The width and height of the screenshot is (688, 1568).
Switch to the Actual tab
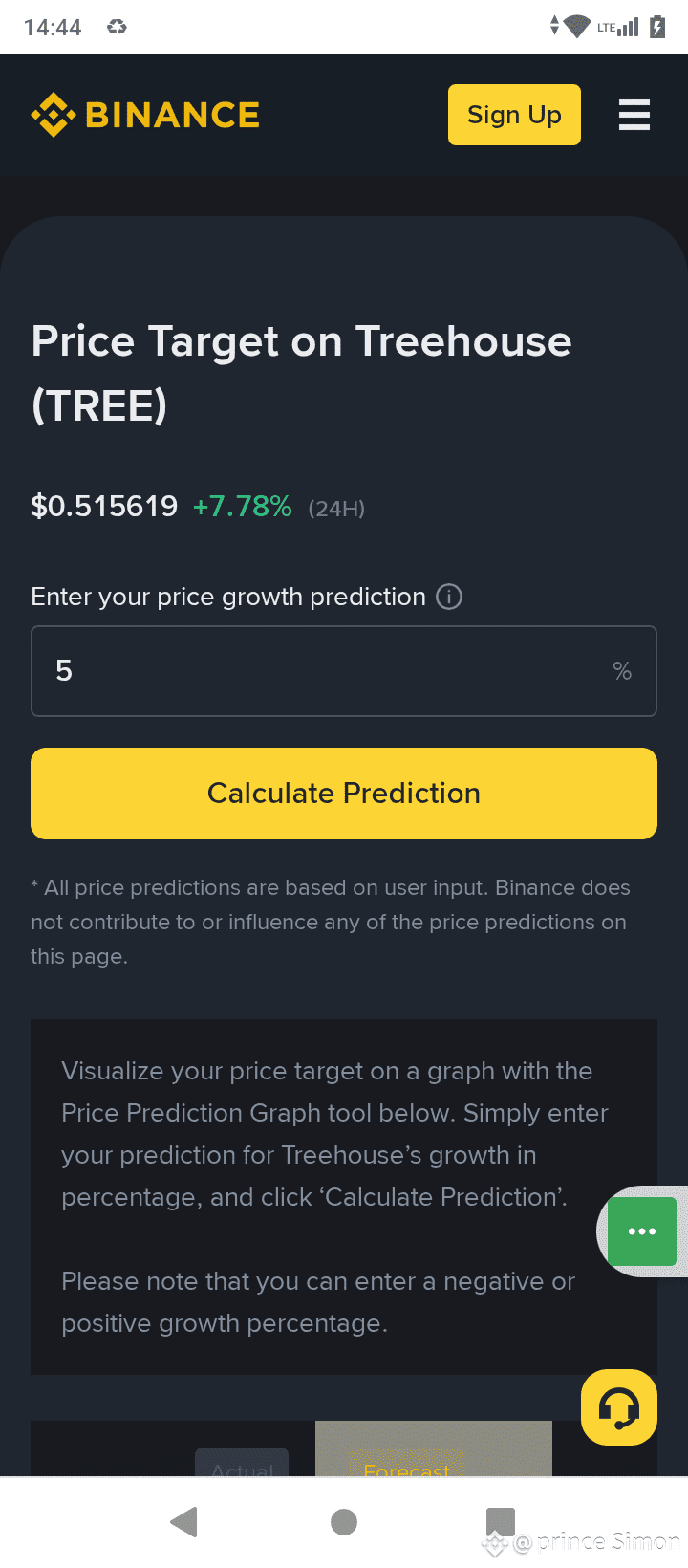pos(242,1463)
